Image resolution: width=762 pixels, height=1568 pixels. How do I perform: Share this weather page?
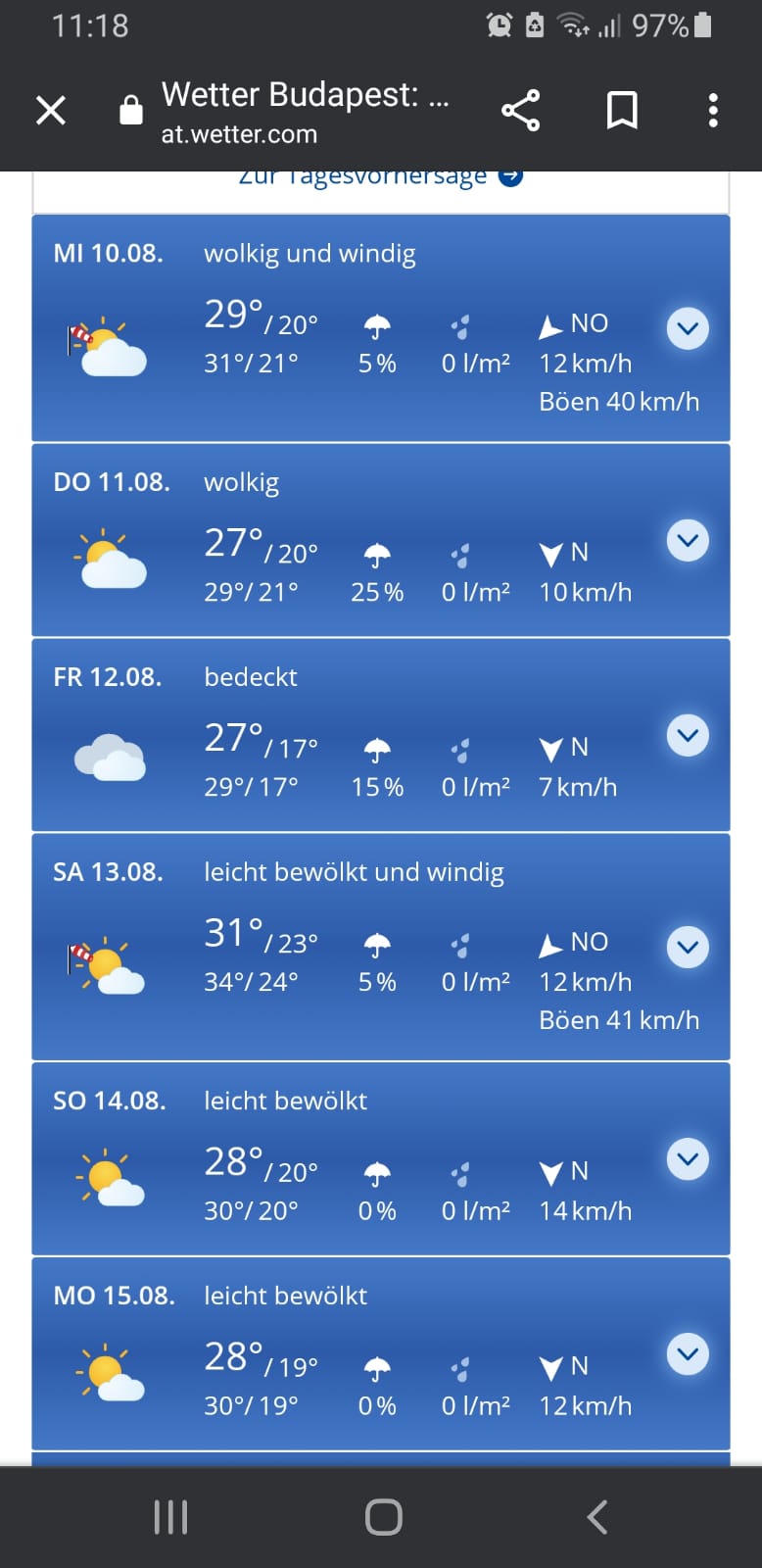(x=520, y=110)
